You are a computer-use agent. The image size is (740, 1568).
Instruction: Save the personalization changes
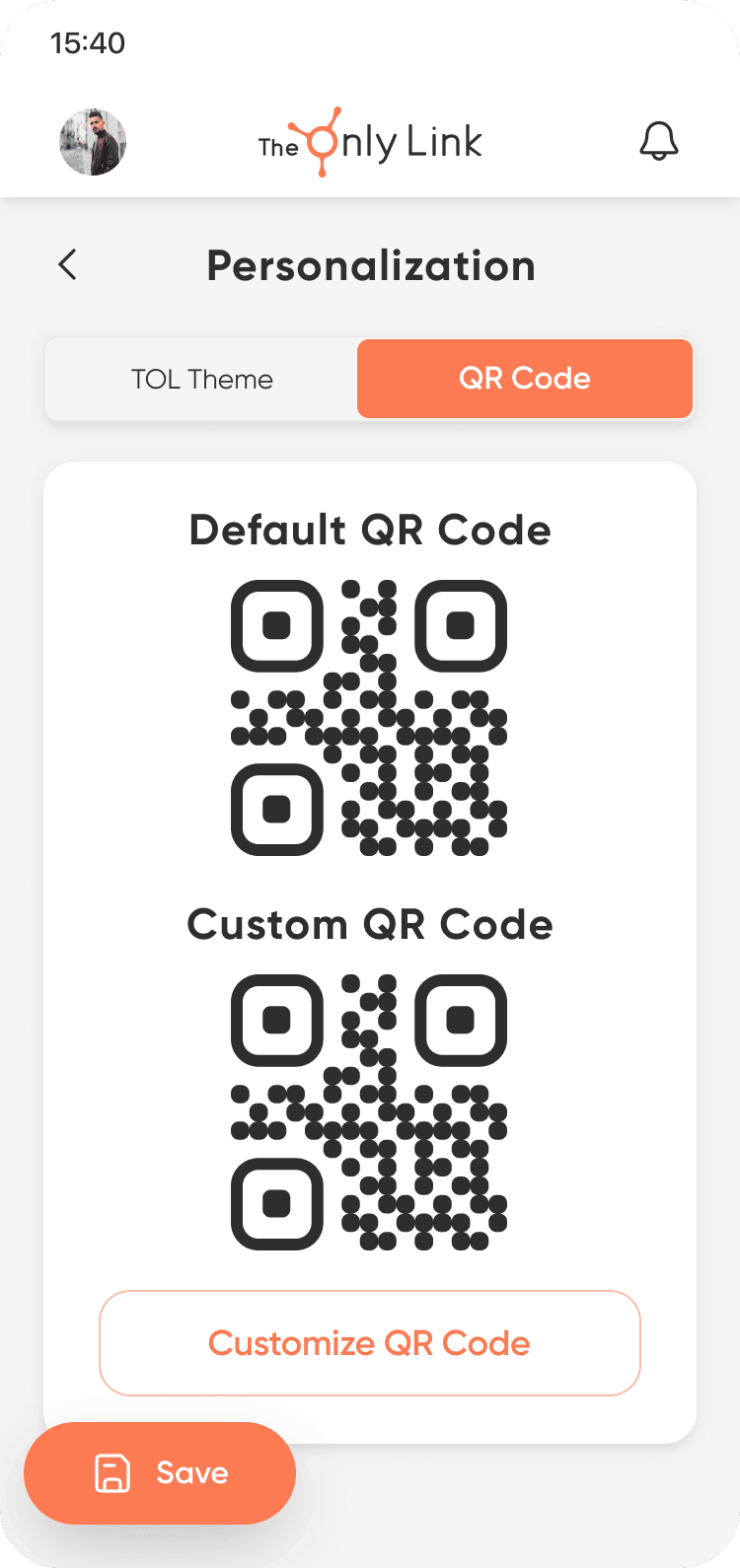tap(160, 1473)
